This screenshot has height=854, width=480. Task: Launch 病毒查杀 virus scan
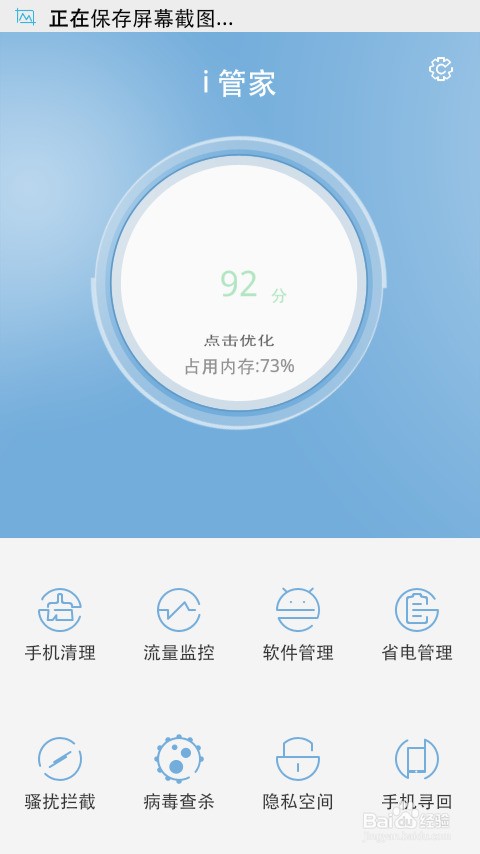(179, 774)
